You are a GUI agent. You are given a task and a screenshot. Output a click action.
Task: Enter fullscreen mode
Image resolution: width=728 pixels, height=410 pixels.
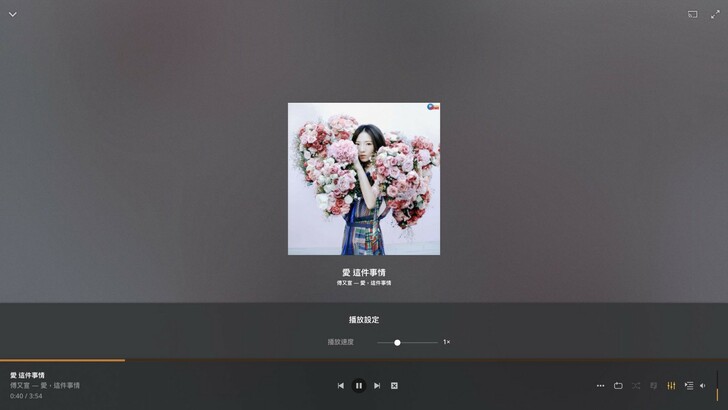[715, 15]
